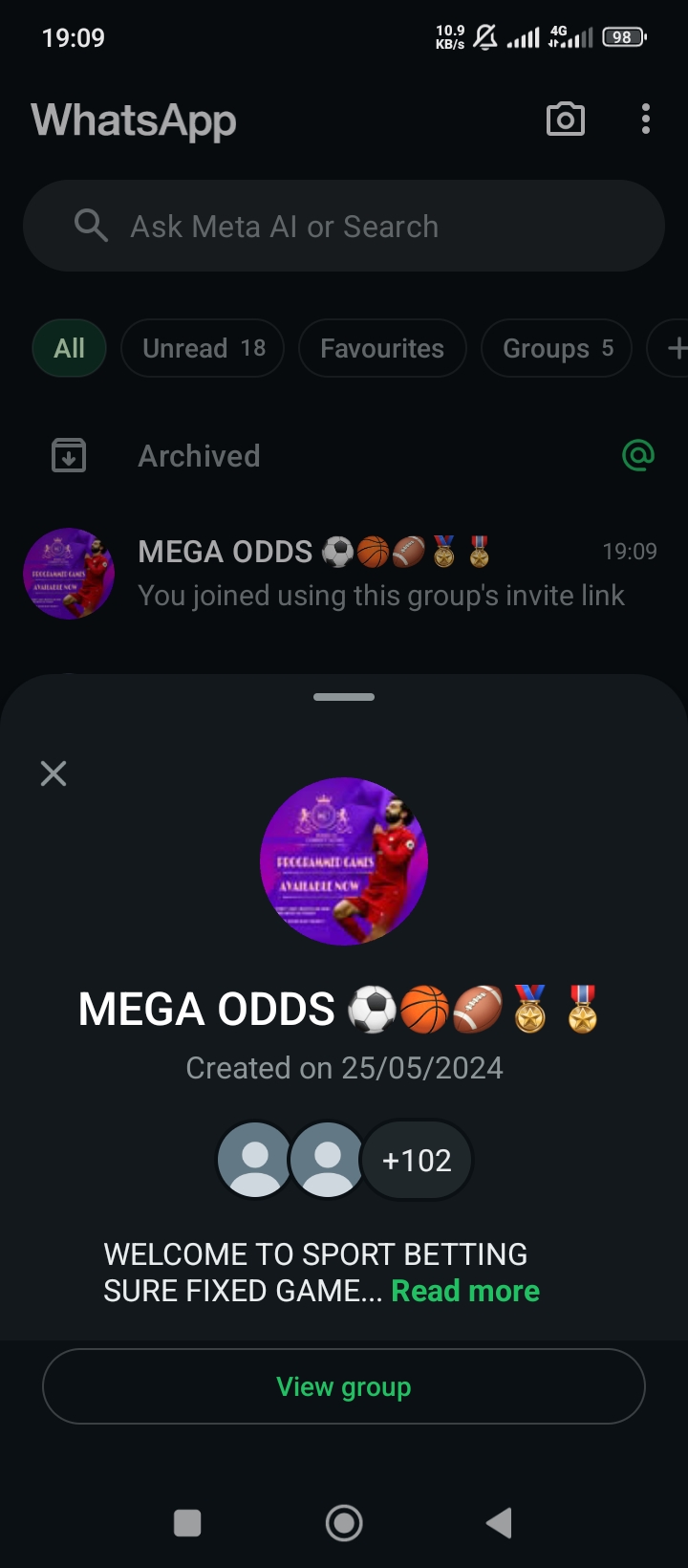
Task: Expand the description with Read more
Action: [x=465, y=1291]
